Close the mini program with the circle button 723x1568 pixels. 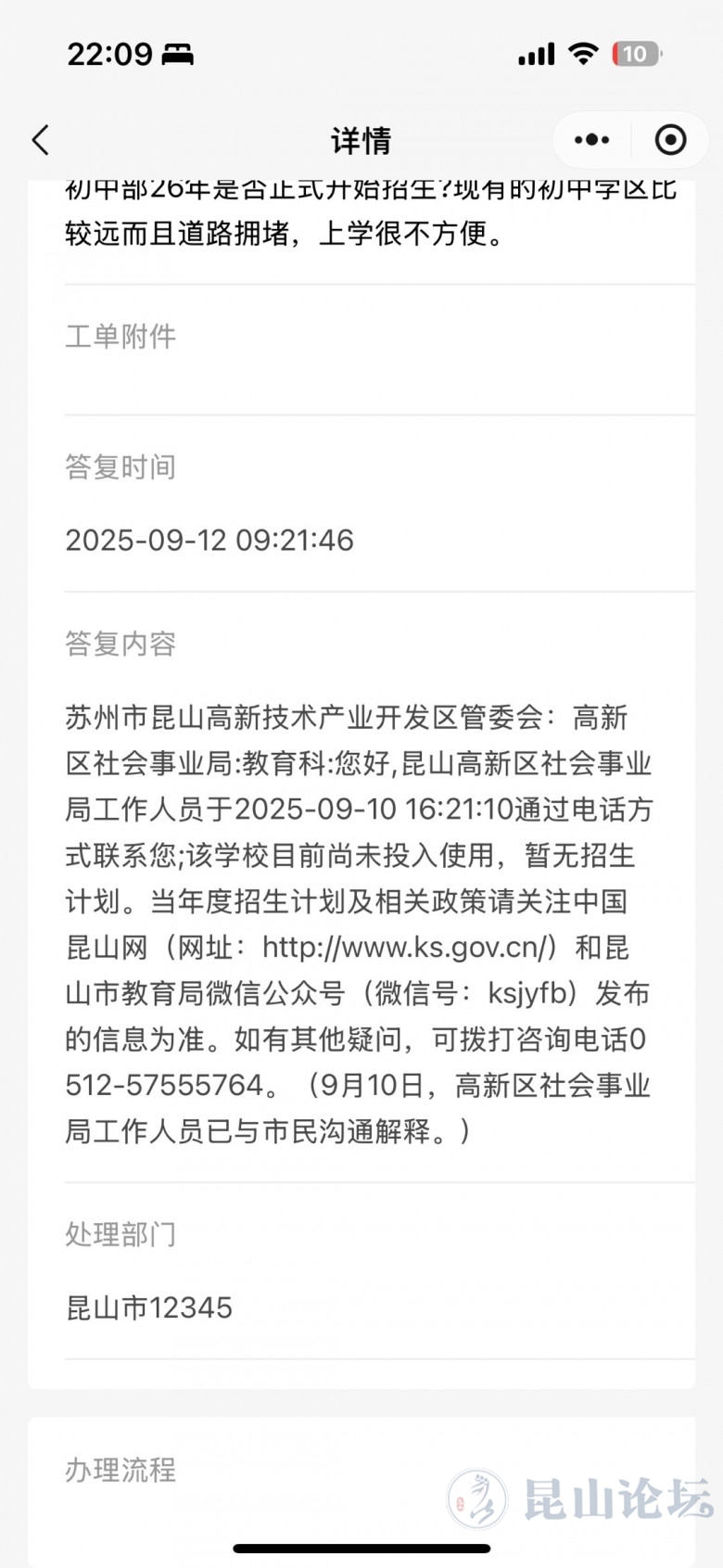coord(670,140)
